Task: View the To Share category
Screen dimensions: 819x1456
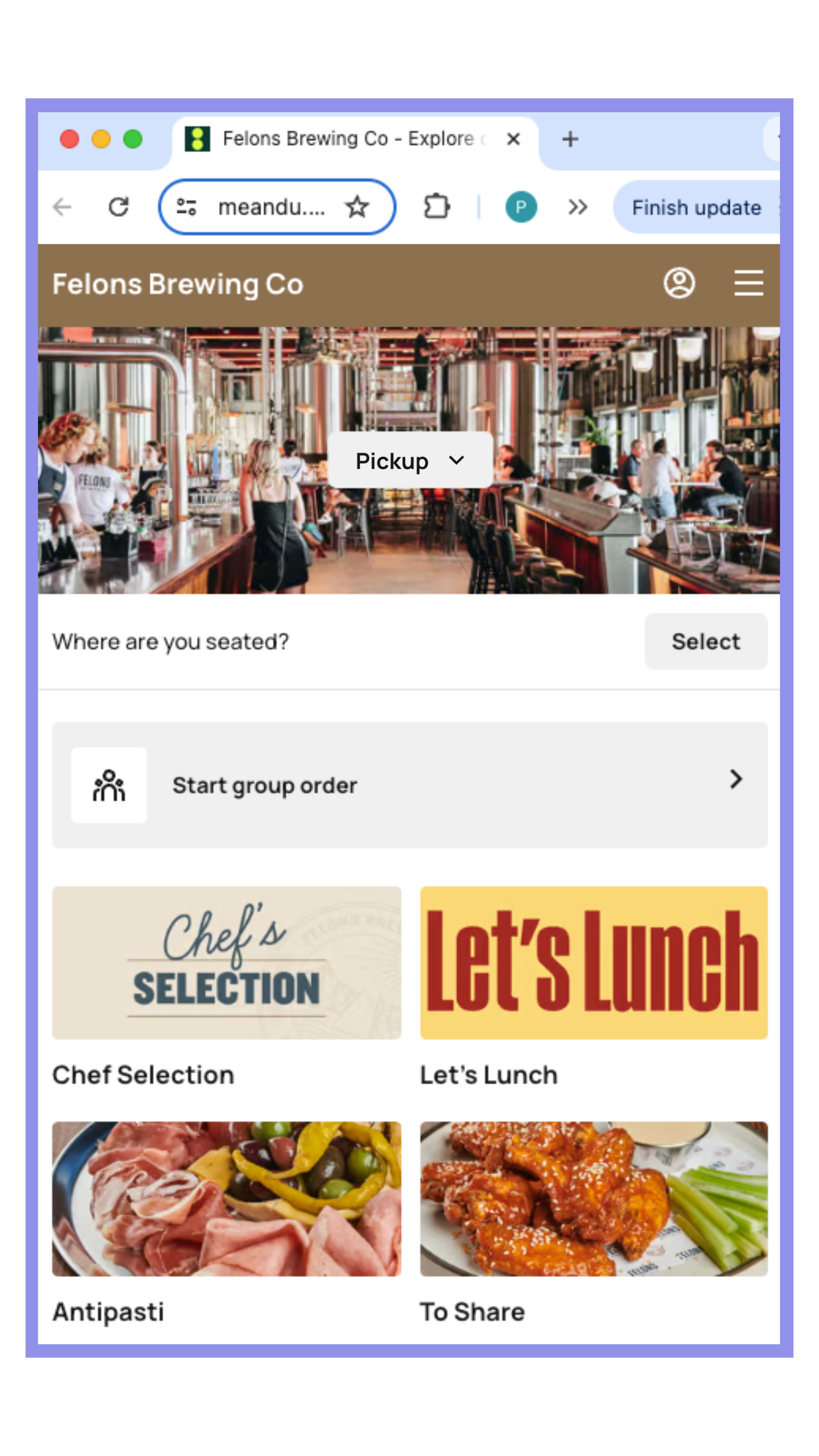Action: pos(594,1198)
